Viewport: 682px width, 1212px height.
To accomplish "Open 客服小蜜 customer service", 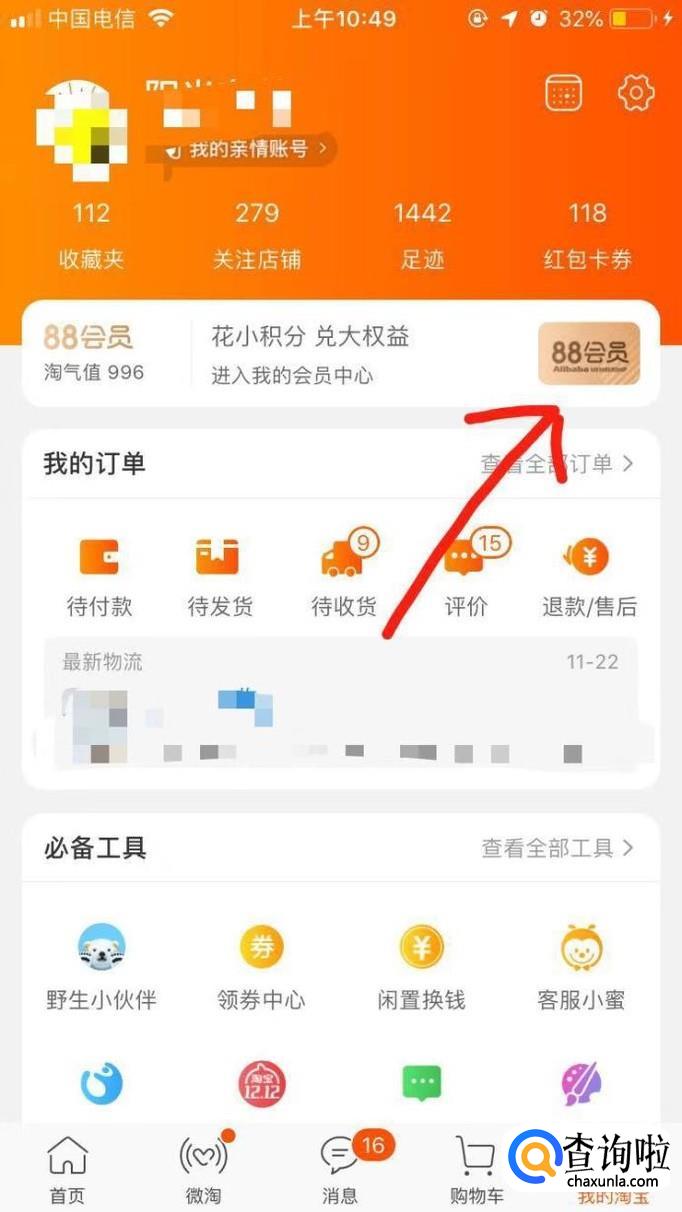I will click(581, 968).
